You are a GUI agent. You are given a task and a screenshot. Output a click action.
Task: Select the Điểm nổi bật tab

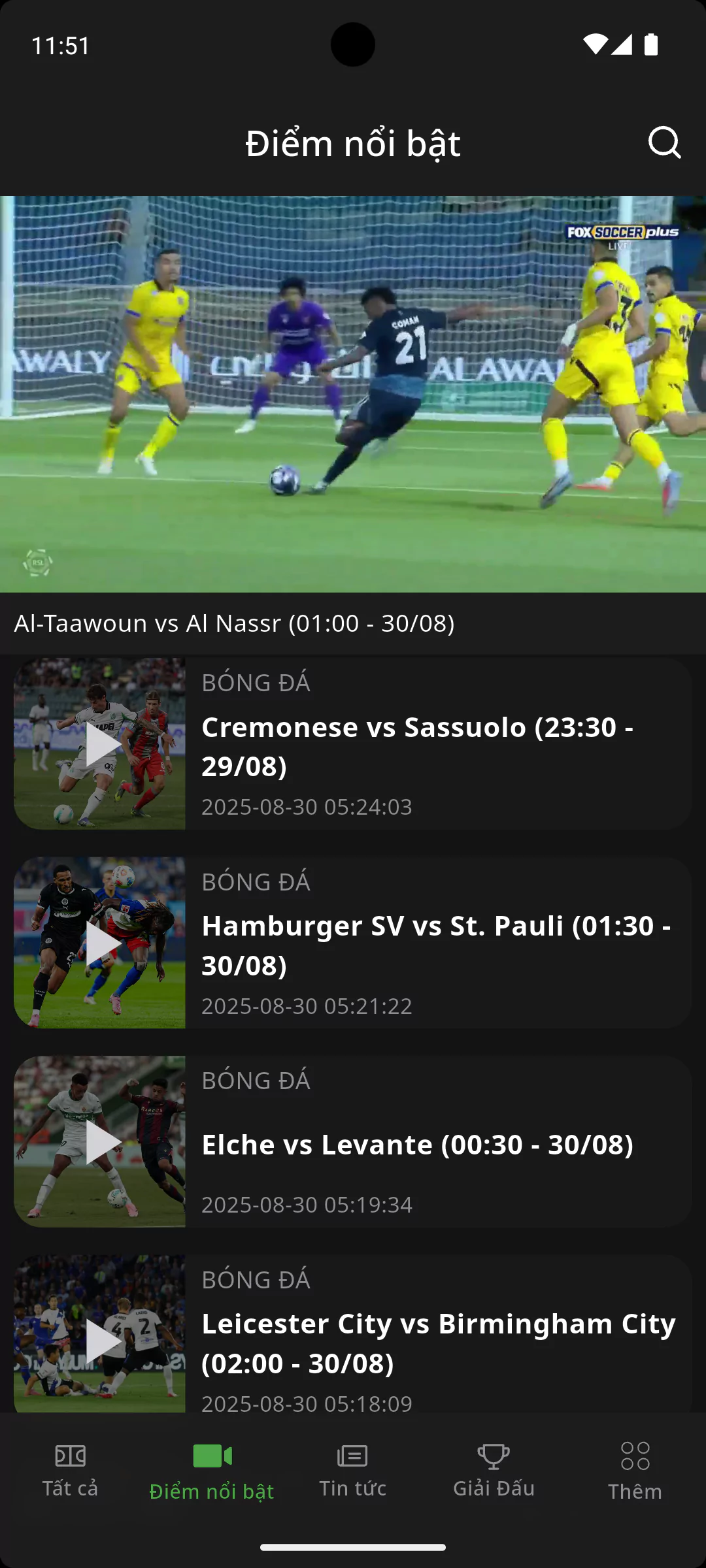click(x=212, y=1471)
